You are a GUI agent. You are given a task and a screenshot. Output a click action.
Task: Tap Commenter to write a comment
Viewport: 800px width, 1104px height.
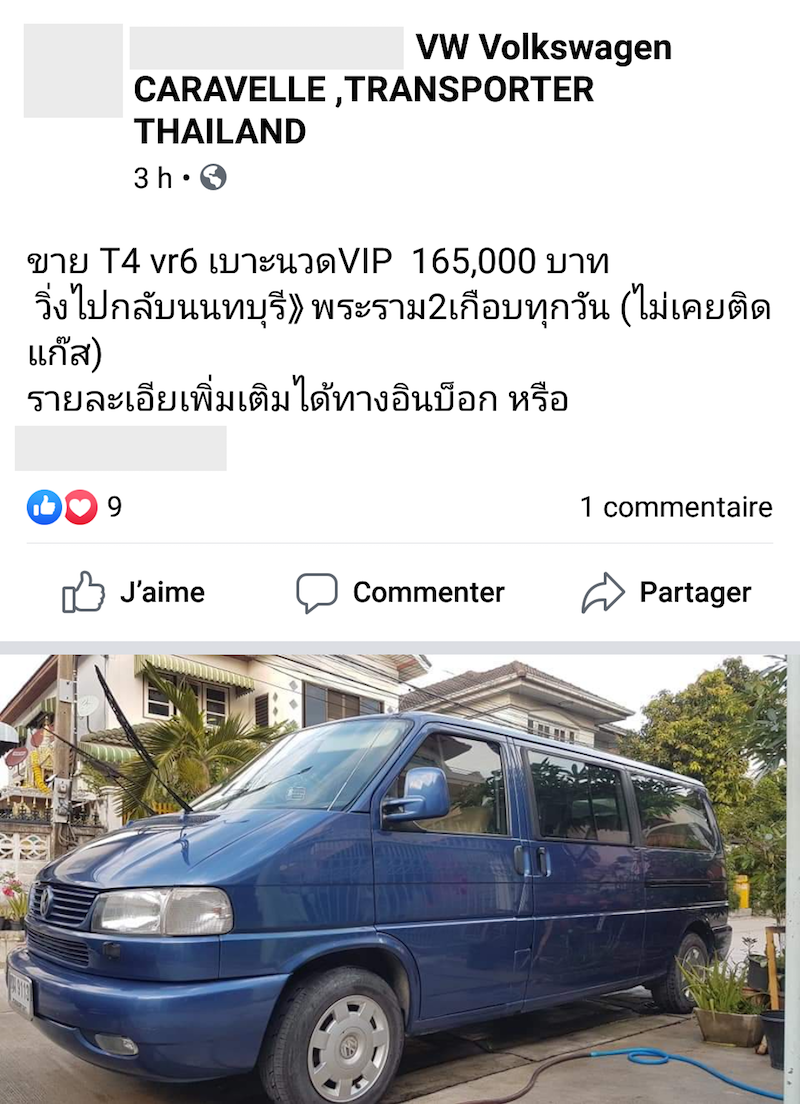click(x=400, y=592)
